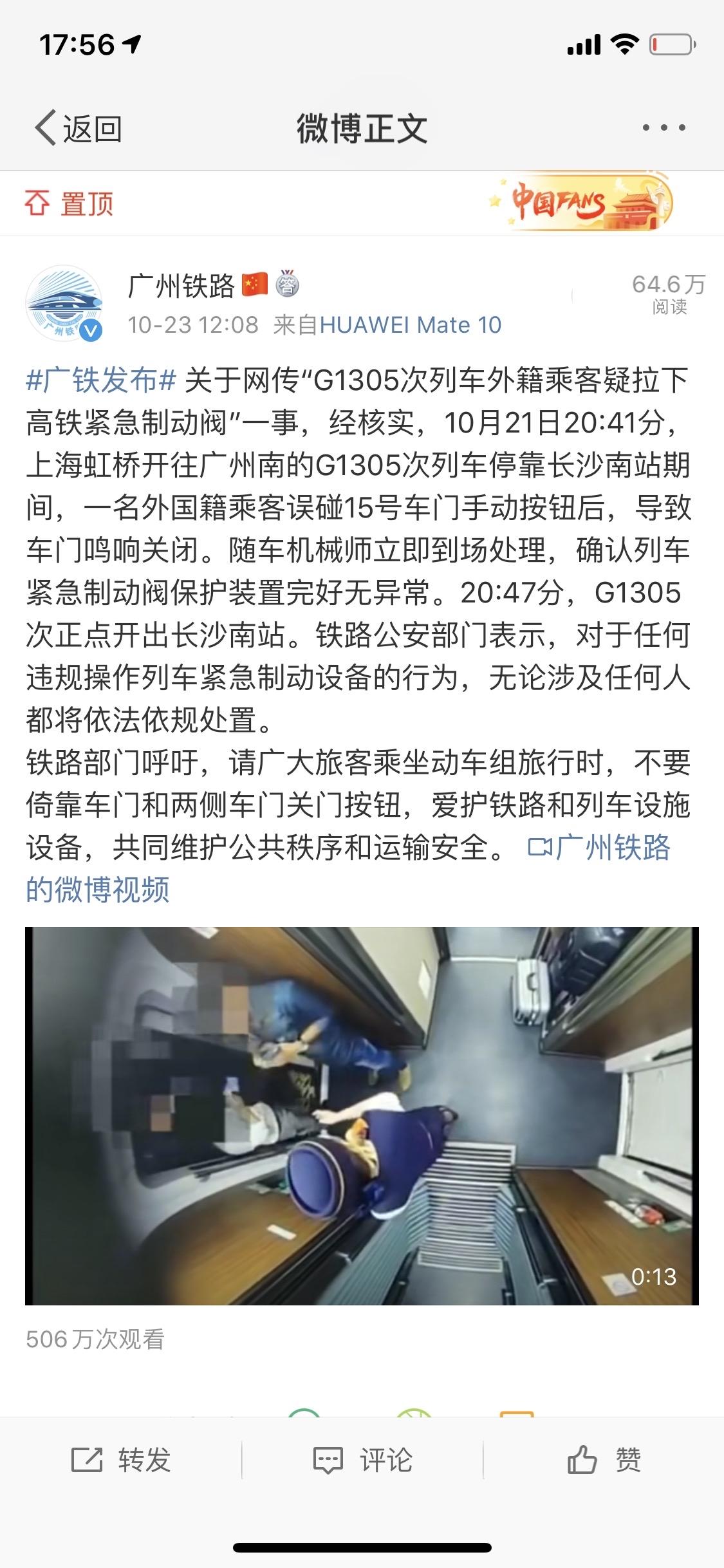Open the #广铁发布# hashtag
724x1568 pixels.
pyautogui.click(x=100, y=380)
